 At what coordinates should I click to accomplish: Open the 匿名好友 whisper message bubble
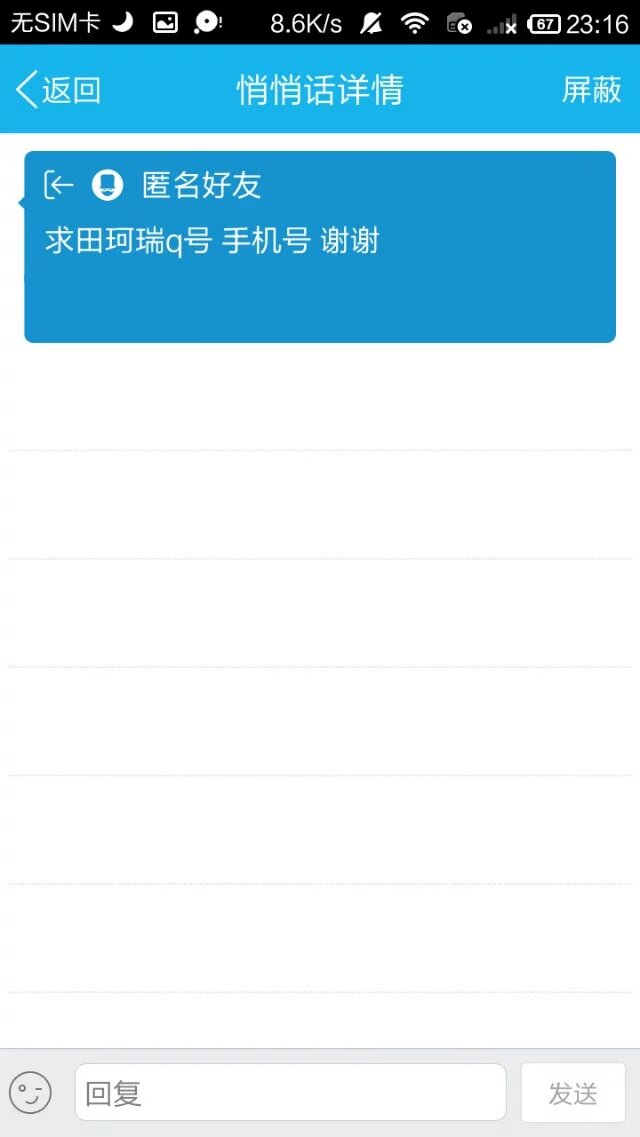tap(320, 247)
